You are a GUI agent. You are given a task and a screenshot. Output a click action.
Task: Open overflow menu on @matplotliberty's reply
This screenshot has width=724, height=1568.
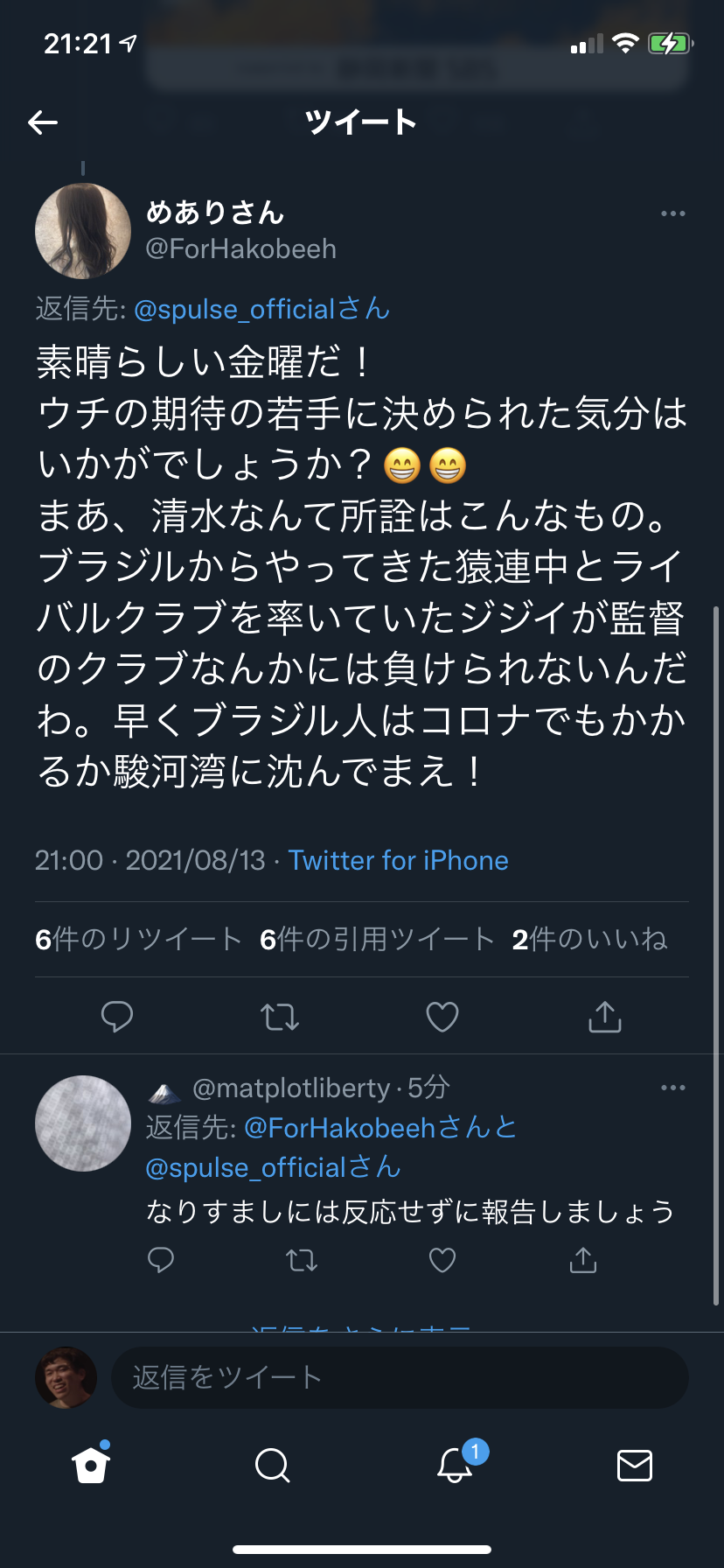[x=672, y=1088]
